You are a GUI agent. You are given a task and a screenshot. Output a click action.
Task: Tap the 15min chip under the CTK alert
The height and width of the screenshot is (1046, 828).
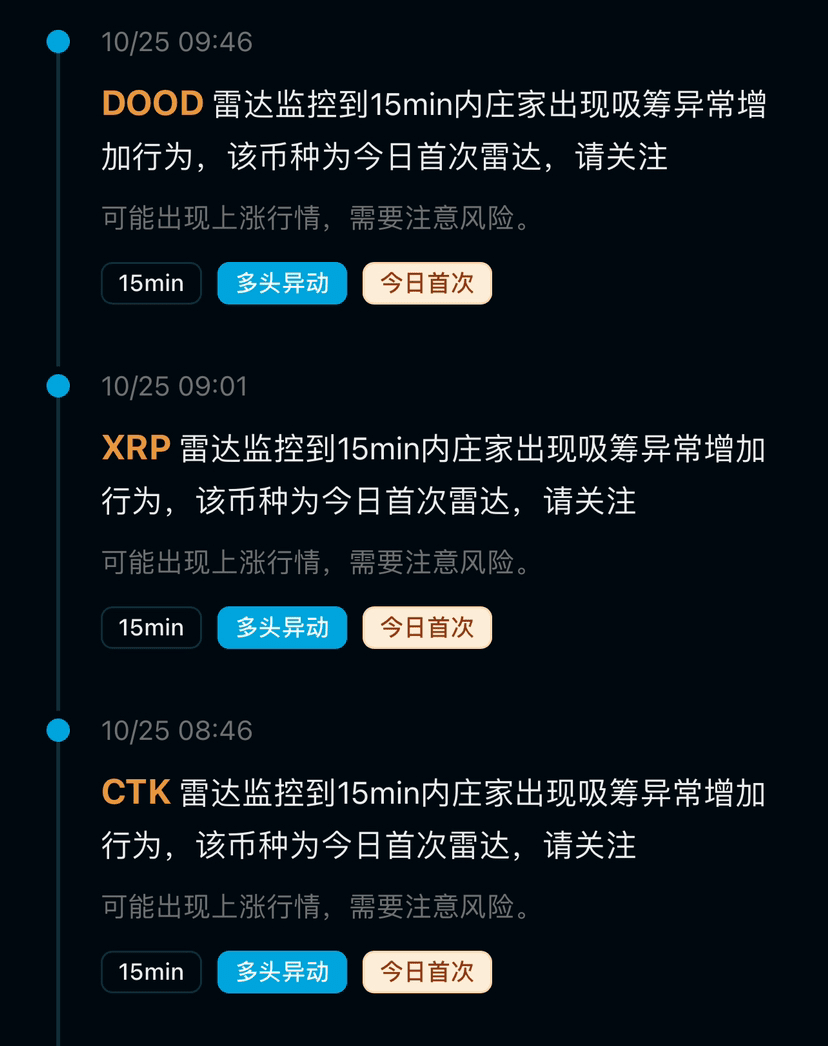151,972
